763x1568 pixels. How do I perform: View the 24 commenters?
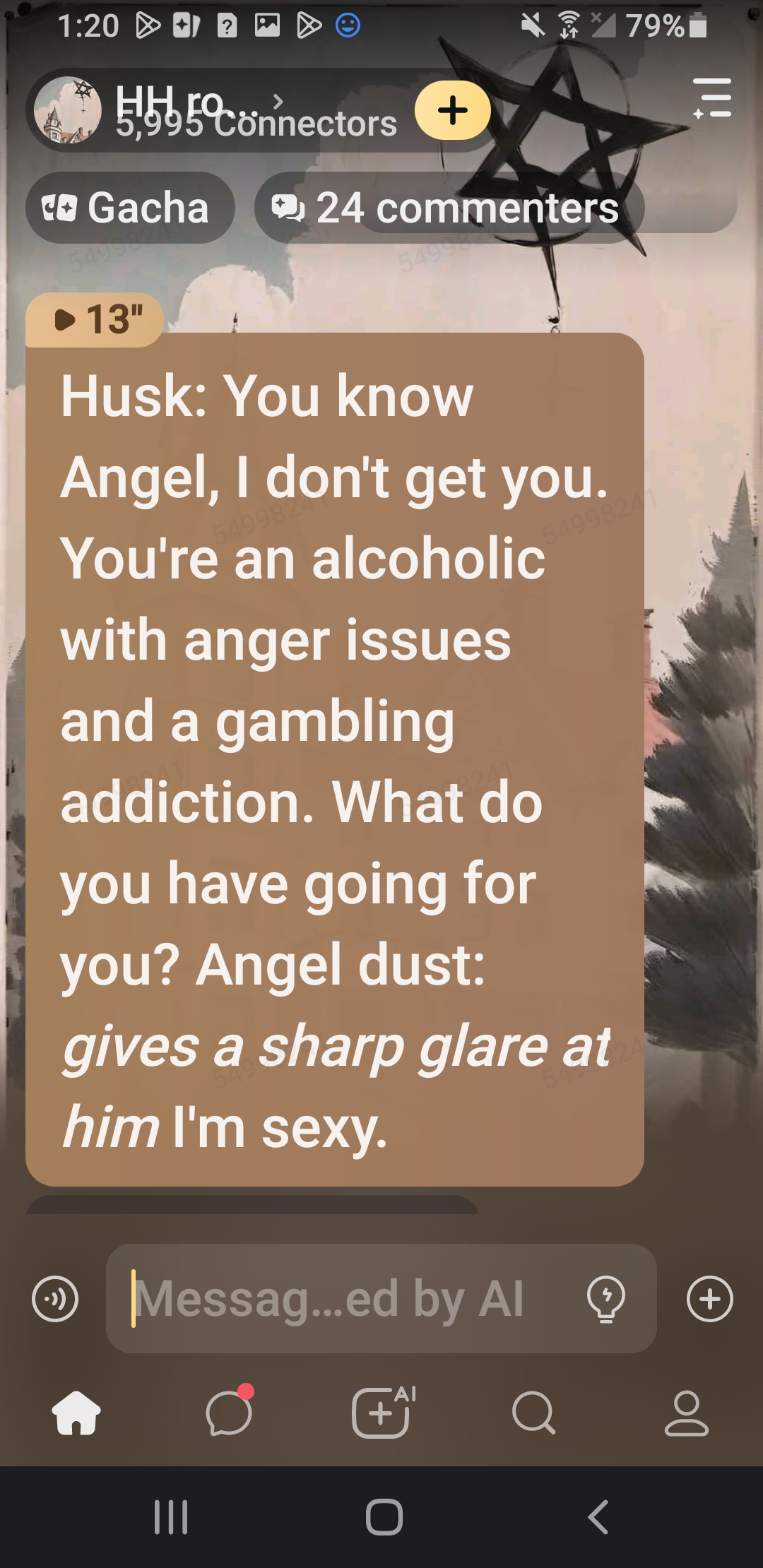click(x=449, y=208)
